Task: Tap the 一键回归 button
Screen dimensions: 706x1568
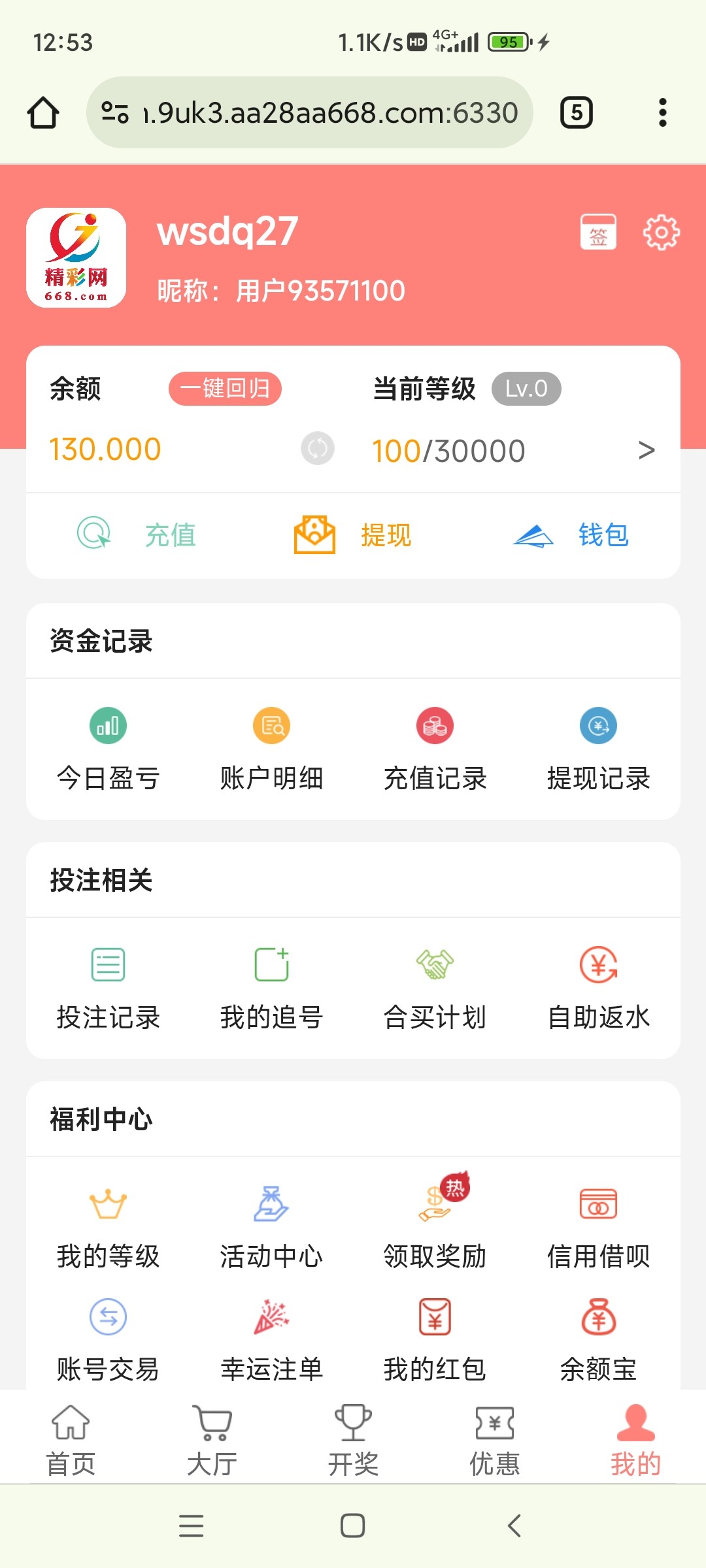Action: (x=225, y=389)
